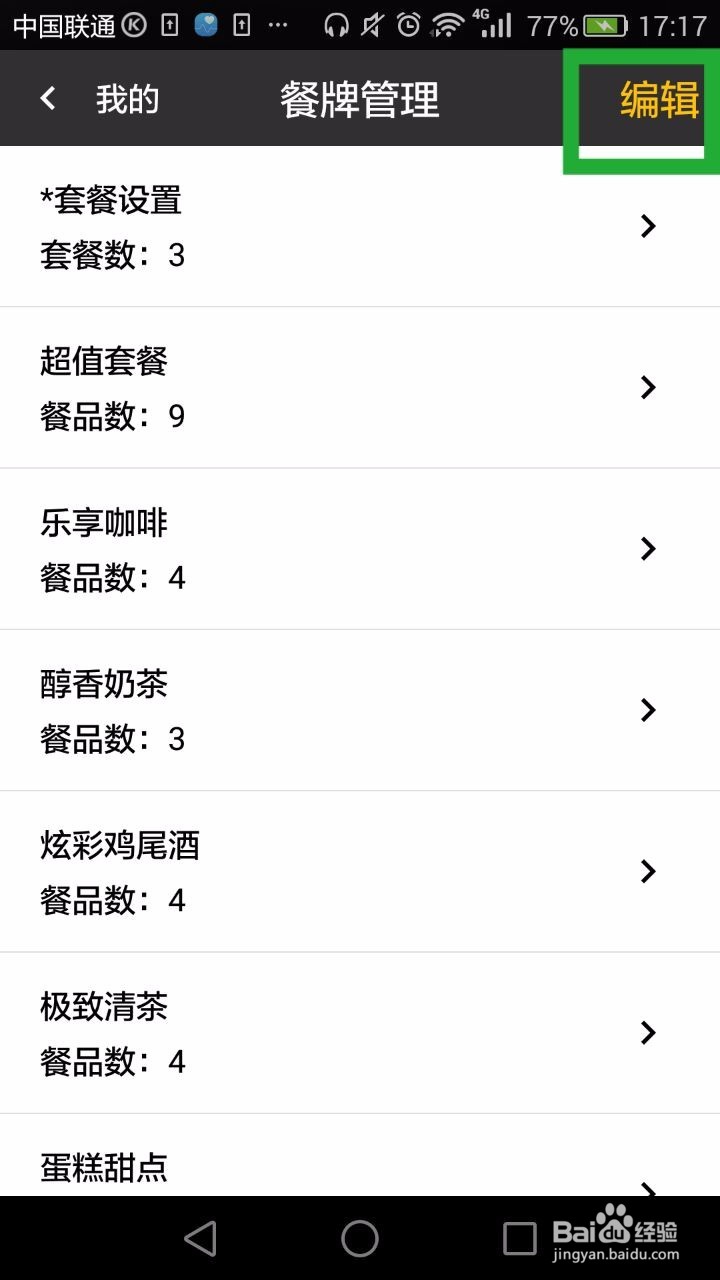Tap the alarm clock status icon
The height and width of the screenshot is (1280, 720).
[x=408, y=24]
